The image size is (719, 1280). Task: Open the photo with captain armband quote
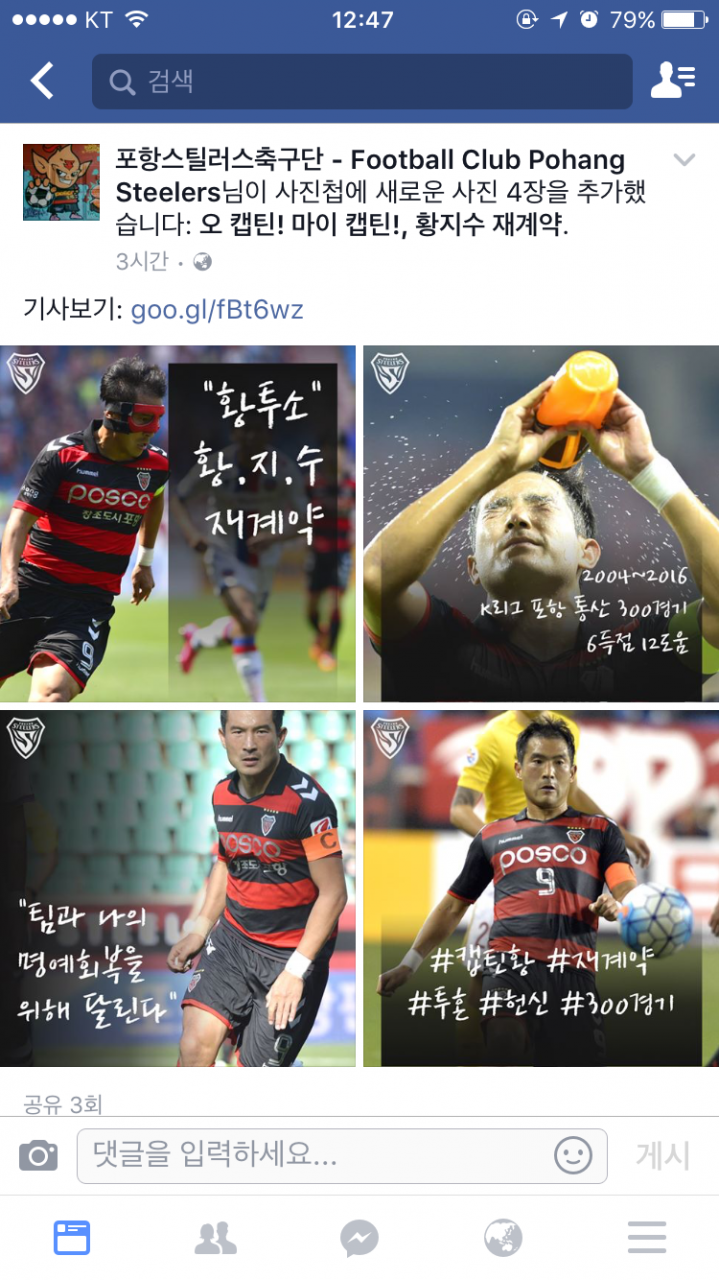click(x=178, y=888)
